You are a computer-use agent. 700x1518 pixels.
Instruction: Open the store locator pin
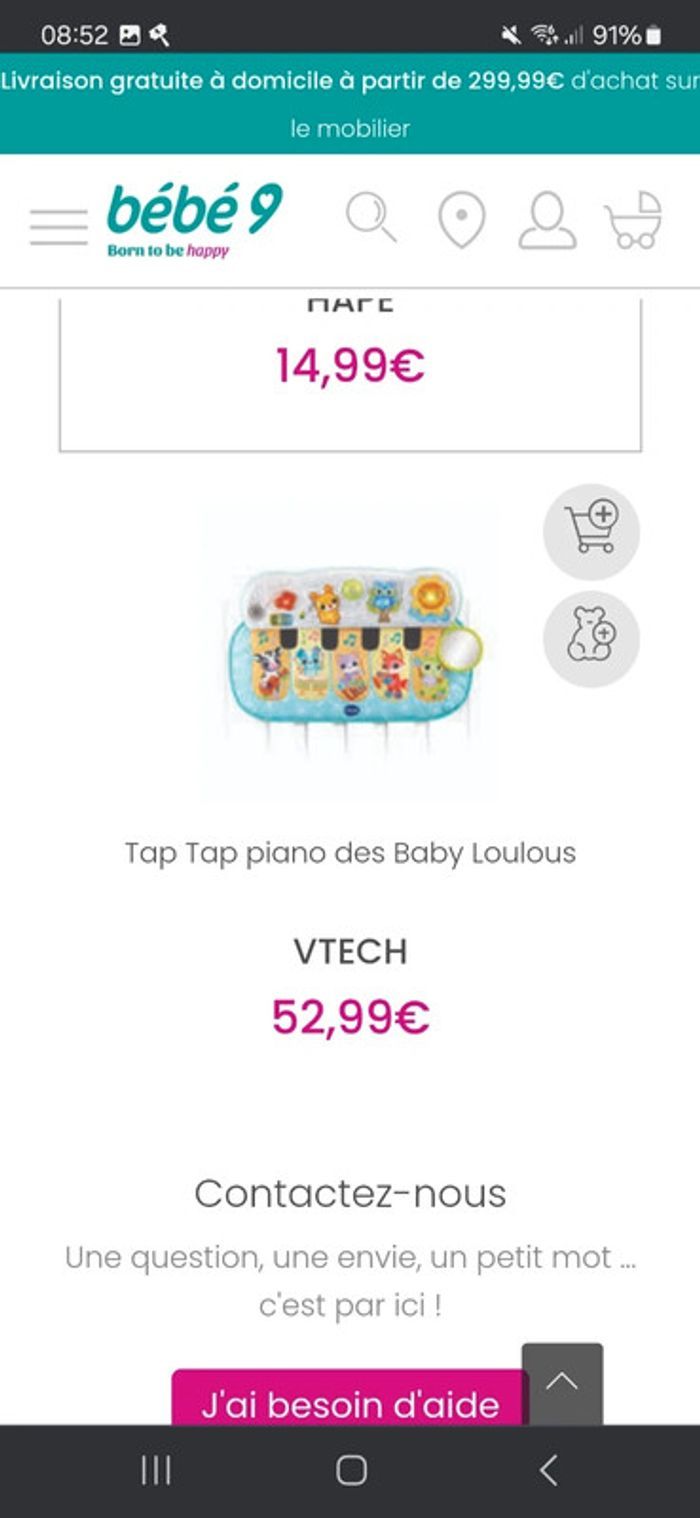pos(461,220)
